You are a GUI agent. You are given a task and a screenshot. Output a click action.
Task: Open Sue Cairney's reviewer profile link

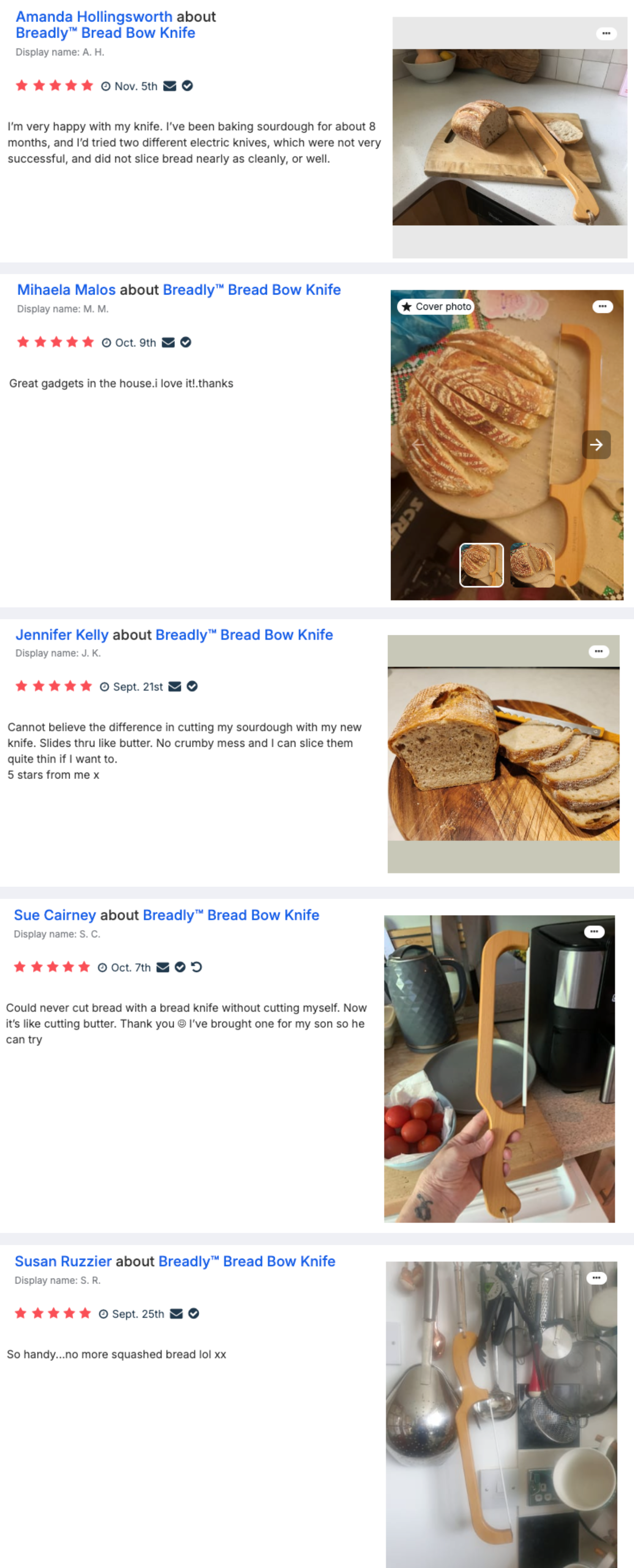pos(55,915)
